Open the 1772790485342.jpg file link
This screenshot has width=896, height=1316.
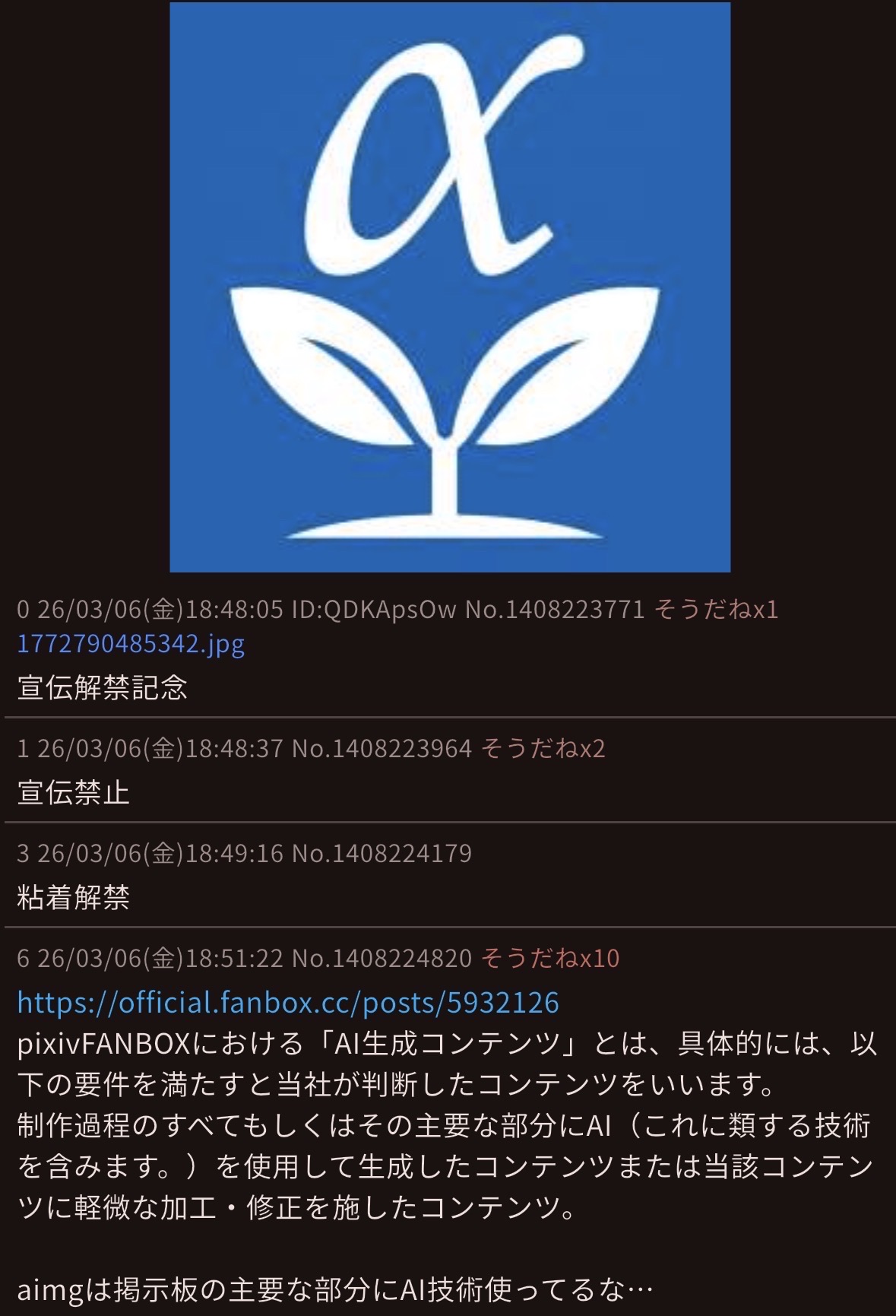pyautogui.click(x=131, y=644)
